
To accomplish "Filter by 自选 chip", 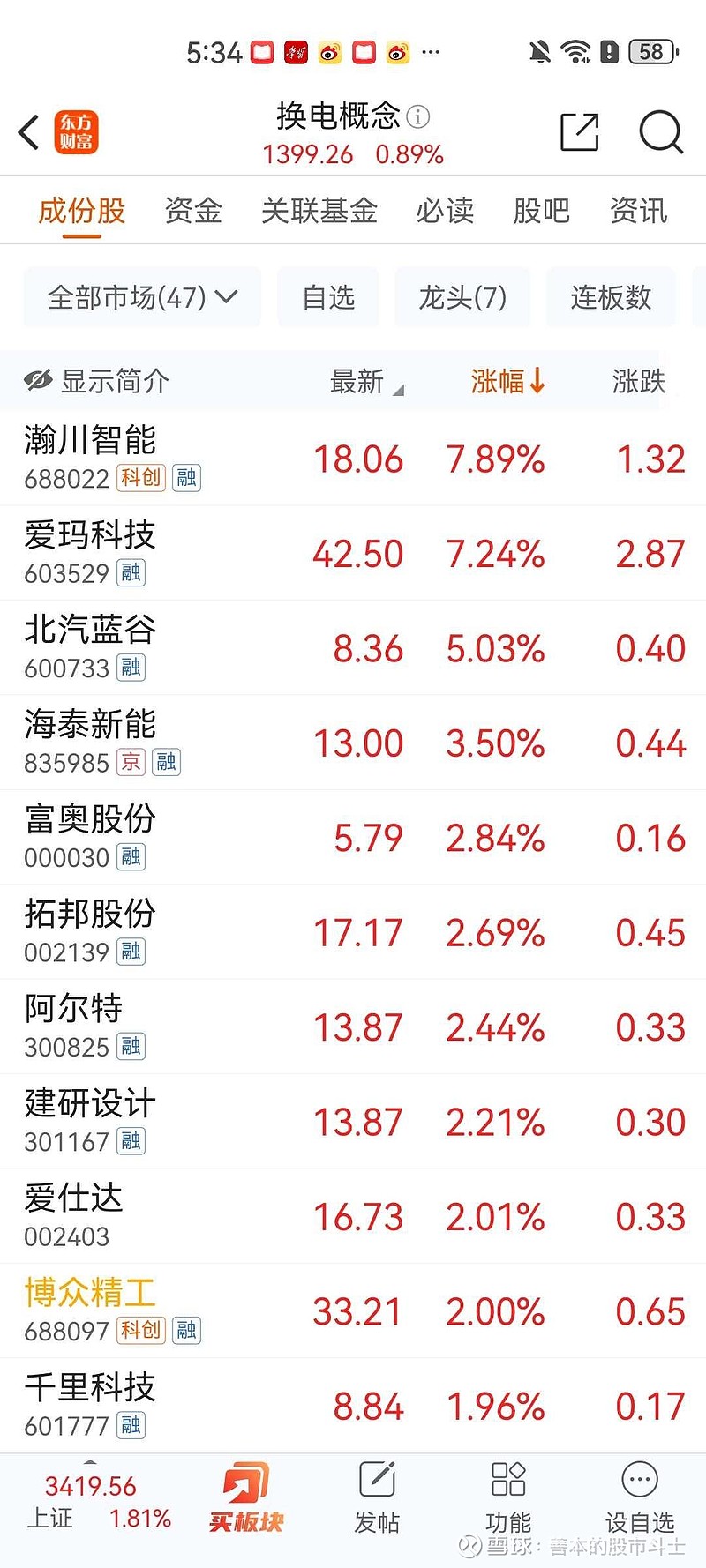I will [328, 297].
